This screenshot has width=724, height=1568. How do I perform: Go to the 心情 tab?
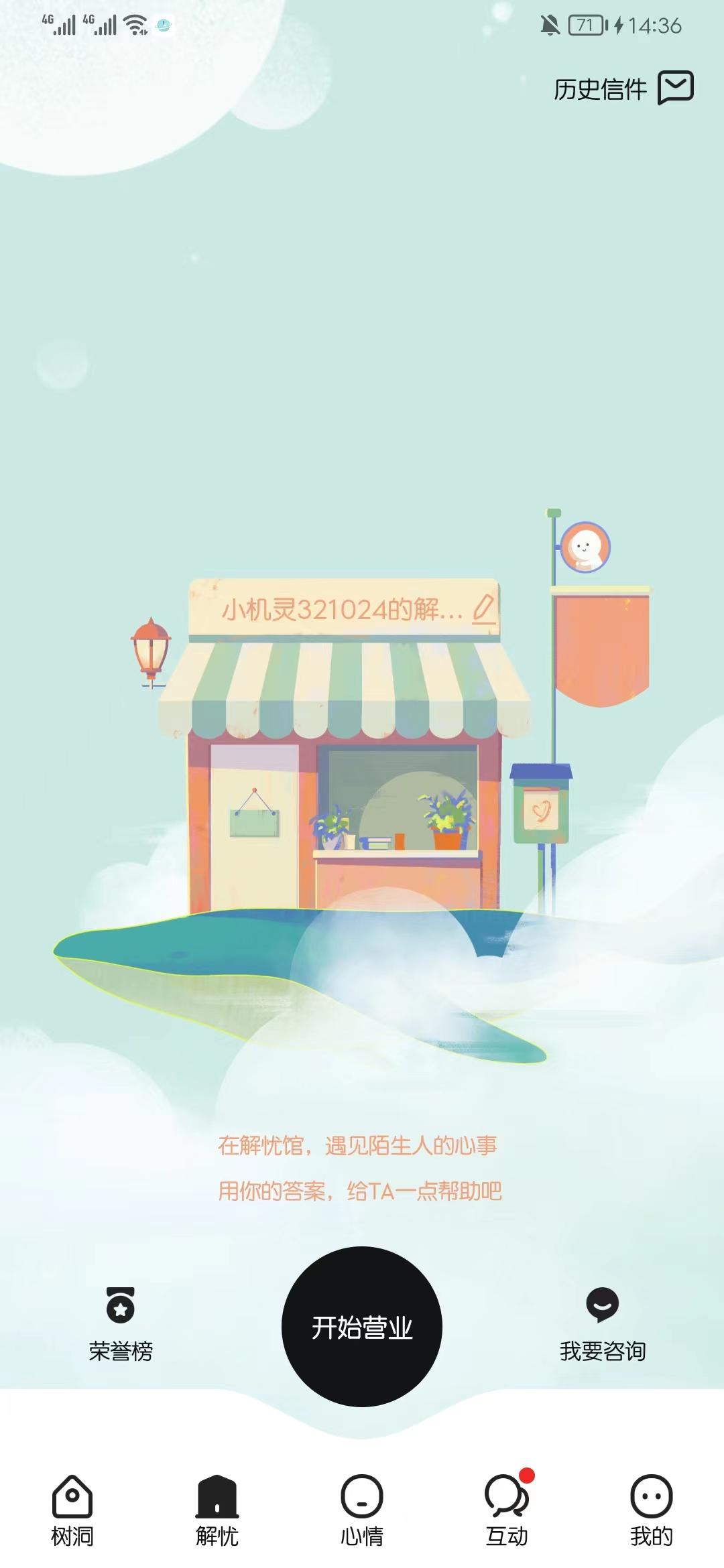[362, 1510]
